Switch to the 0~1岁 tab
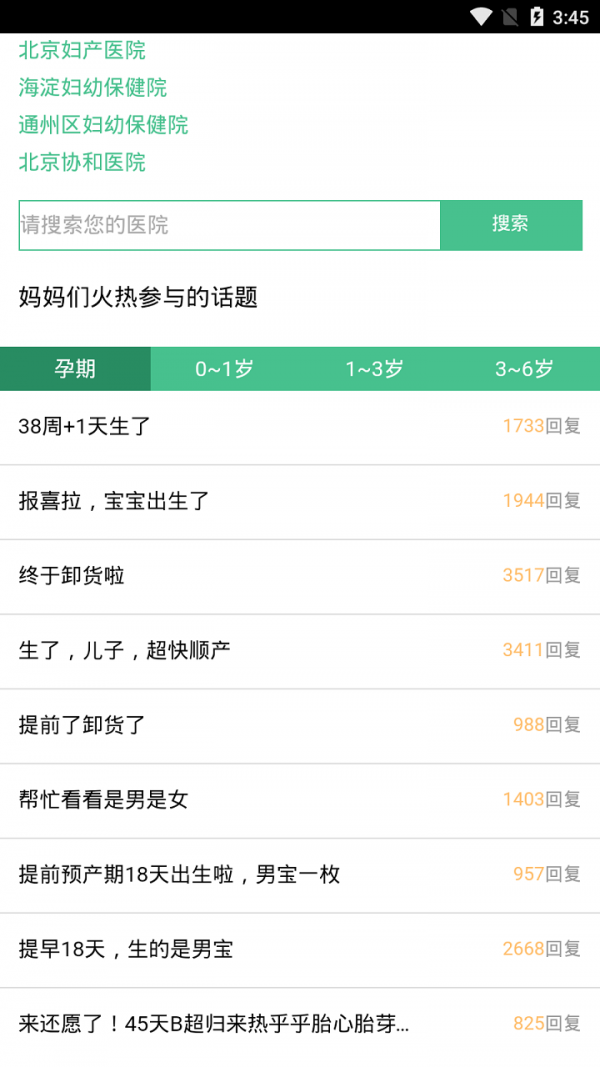The height and width of the screenshot is (1067, 600). click(x=224, y=369)
